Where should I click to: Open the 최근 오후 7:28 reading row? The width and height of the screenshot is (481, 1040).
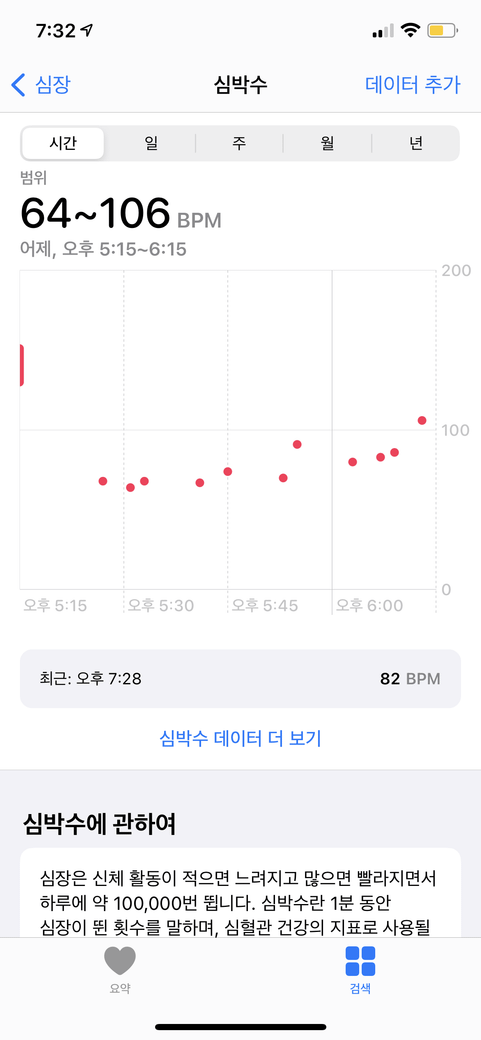240,679
